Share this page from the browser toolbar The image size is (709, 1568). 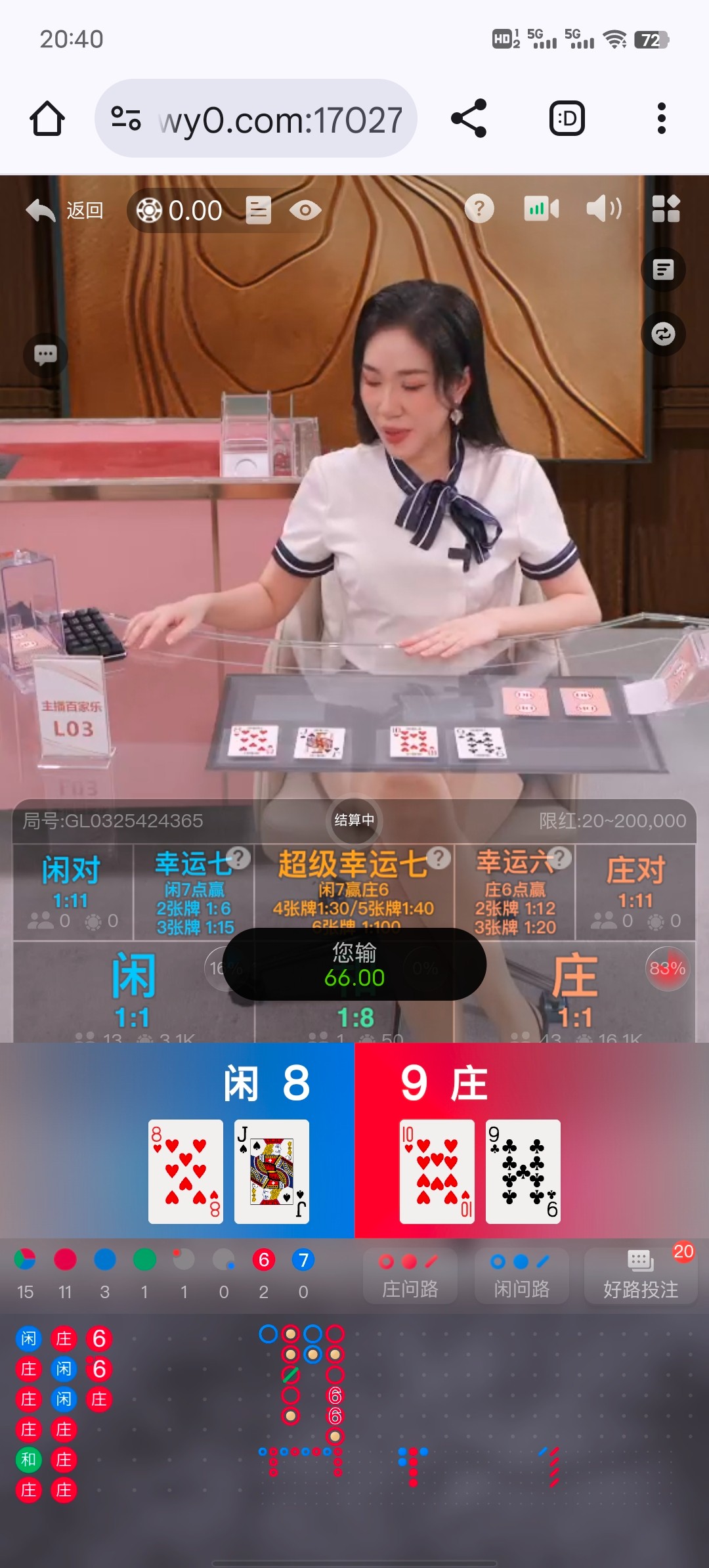point(469,119)
